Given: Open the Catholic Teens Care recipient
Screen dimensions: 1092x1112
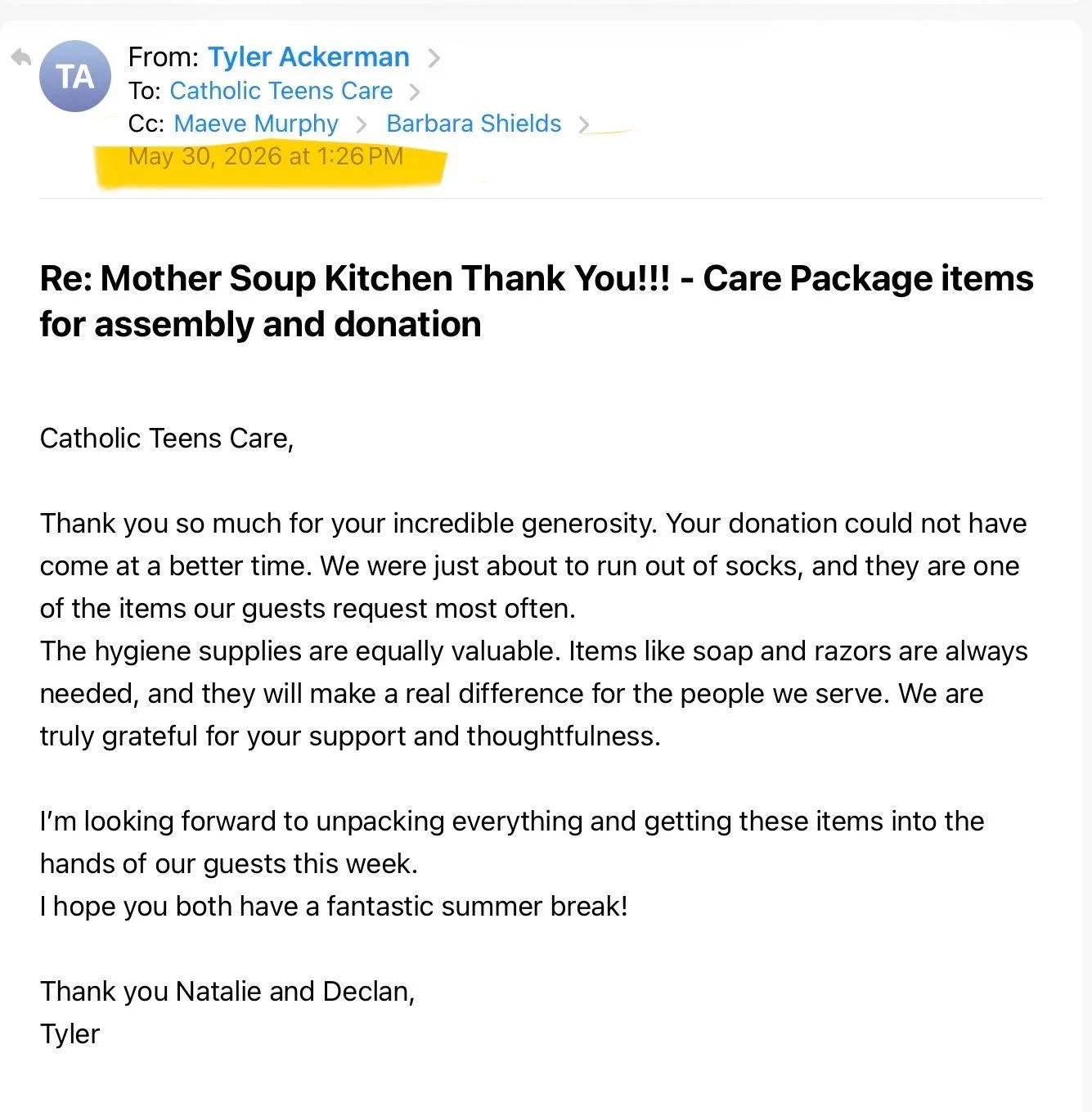Looking at the screenshot, I should tap(281, 91).
